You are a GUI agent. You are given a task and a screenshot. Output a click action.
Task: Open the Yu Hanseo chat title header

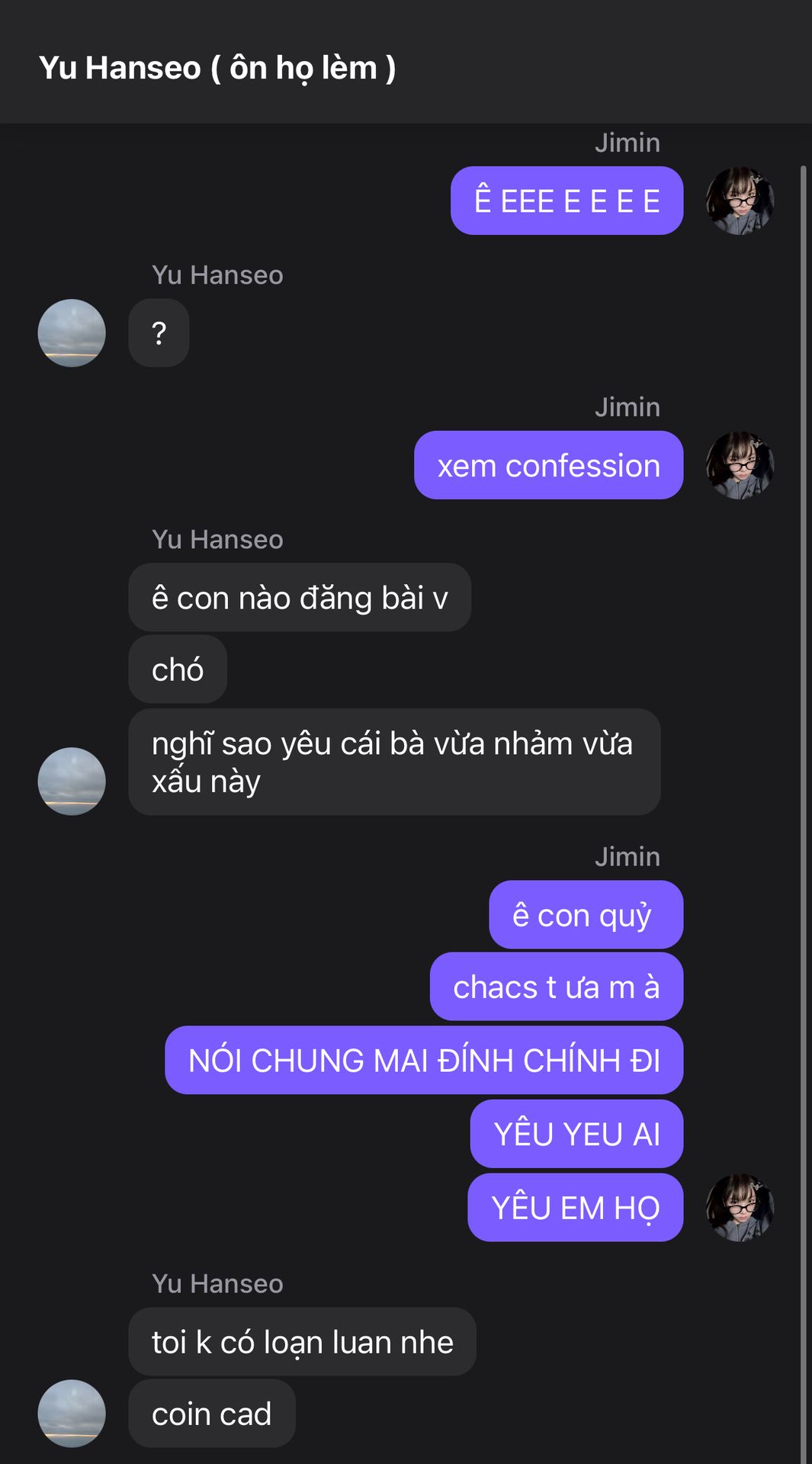click(x=217, y=68)
